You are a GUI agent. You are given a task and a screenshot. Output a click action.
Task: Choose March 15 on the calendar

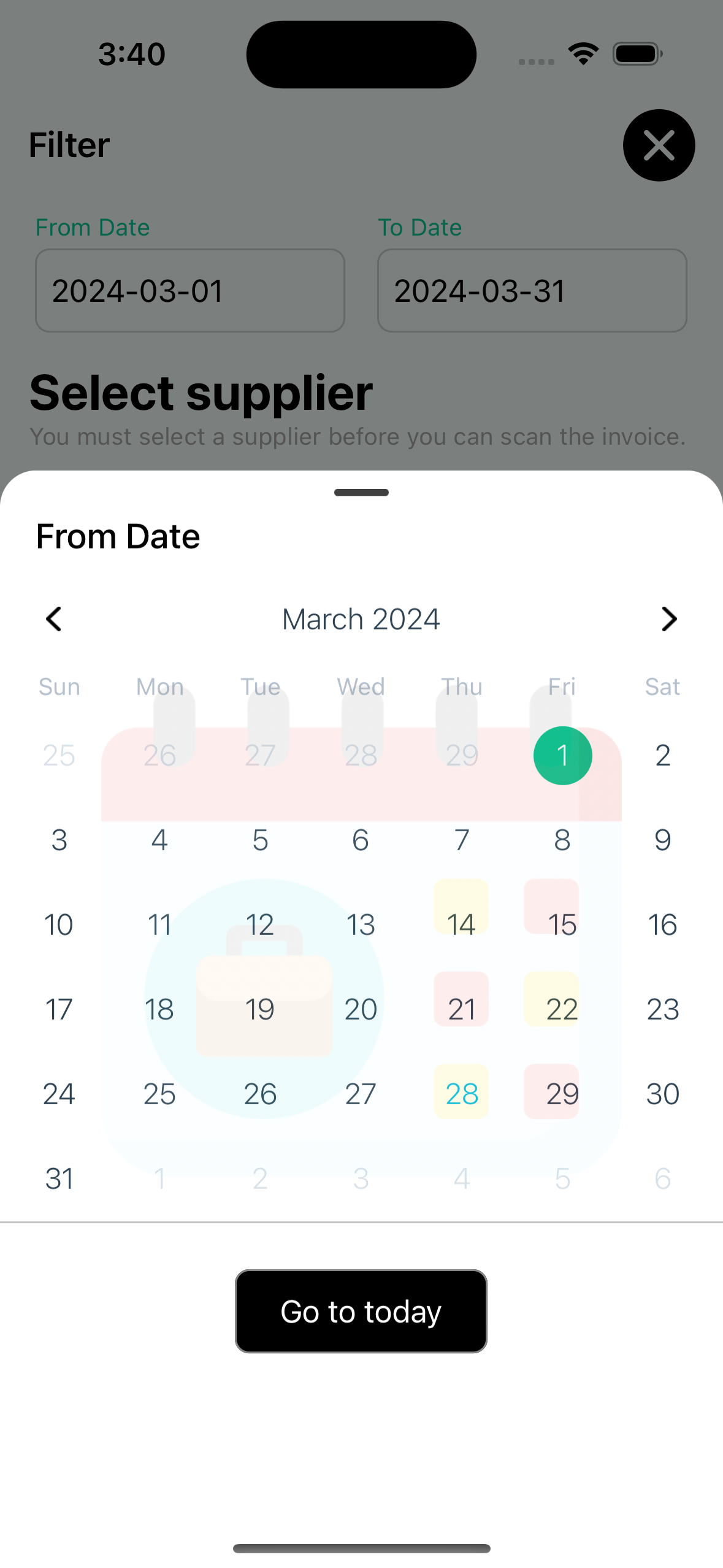(x=562, y=924)
